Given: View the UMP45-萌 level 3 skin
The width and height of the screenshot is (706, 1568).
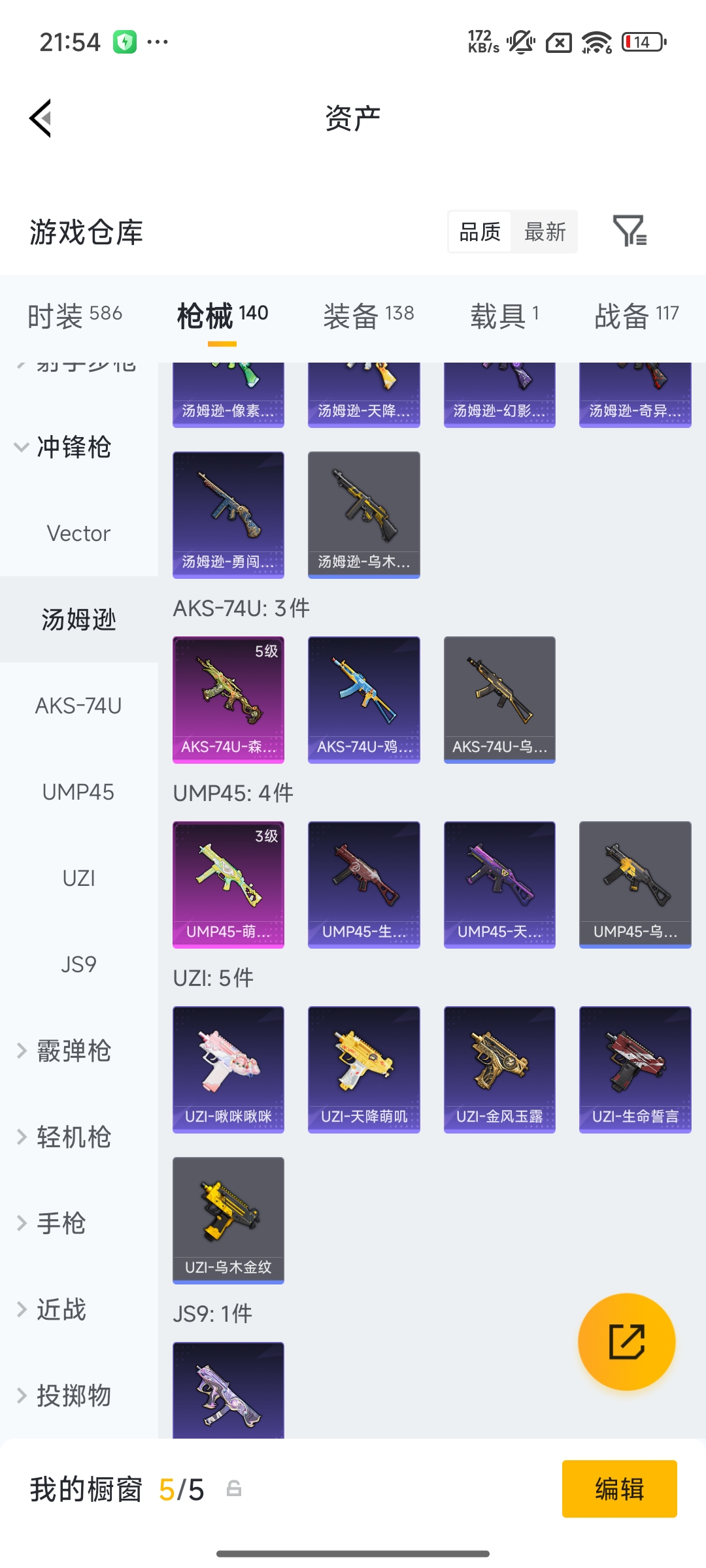Looking at the screenshot, I should pos(228,884).
